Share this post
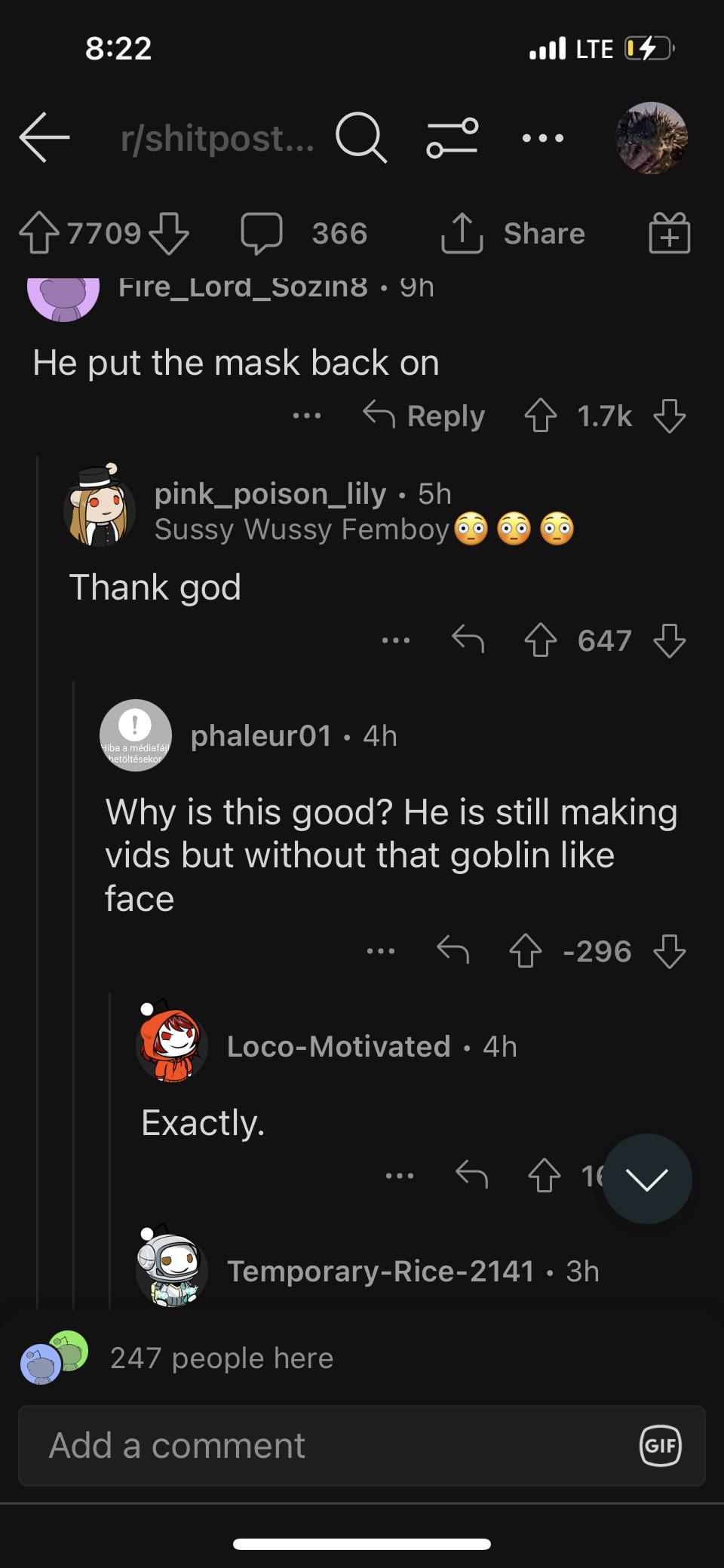This screenshot has width=724, height=1568. tap(514, 233)
